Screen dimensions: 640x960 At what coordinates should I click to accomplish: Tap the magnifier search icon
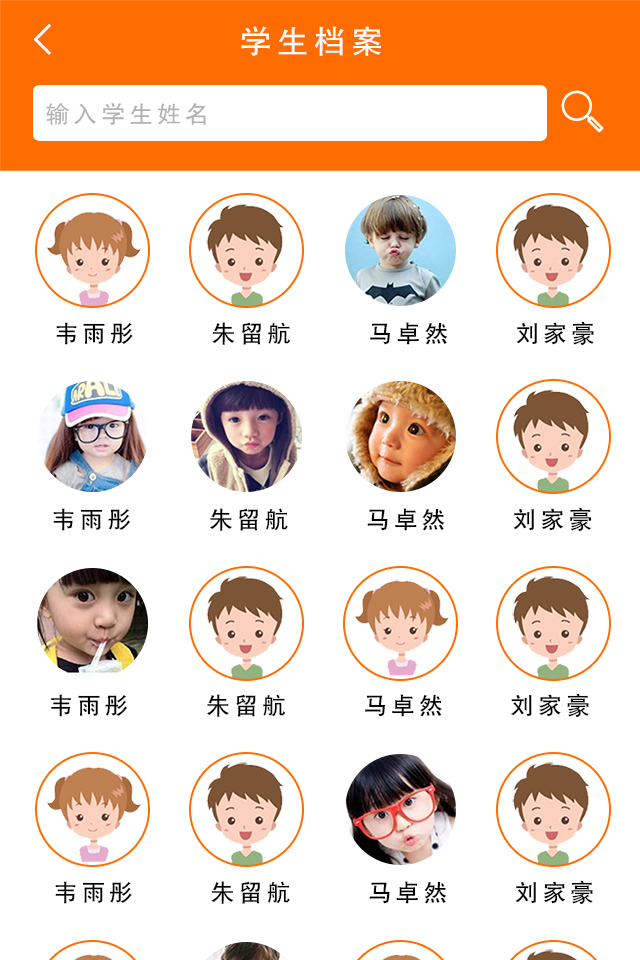click(582, 112)
